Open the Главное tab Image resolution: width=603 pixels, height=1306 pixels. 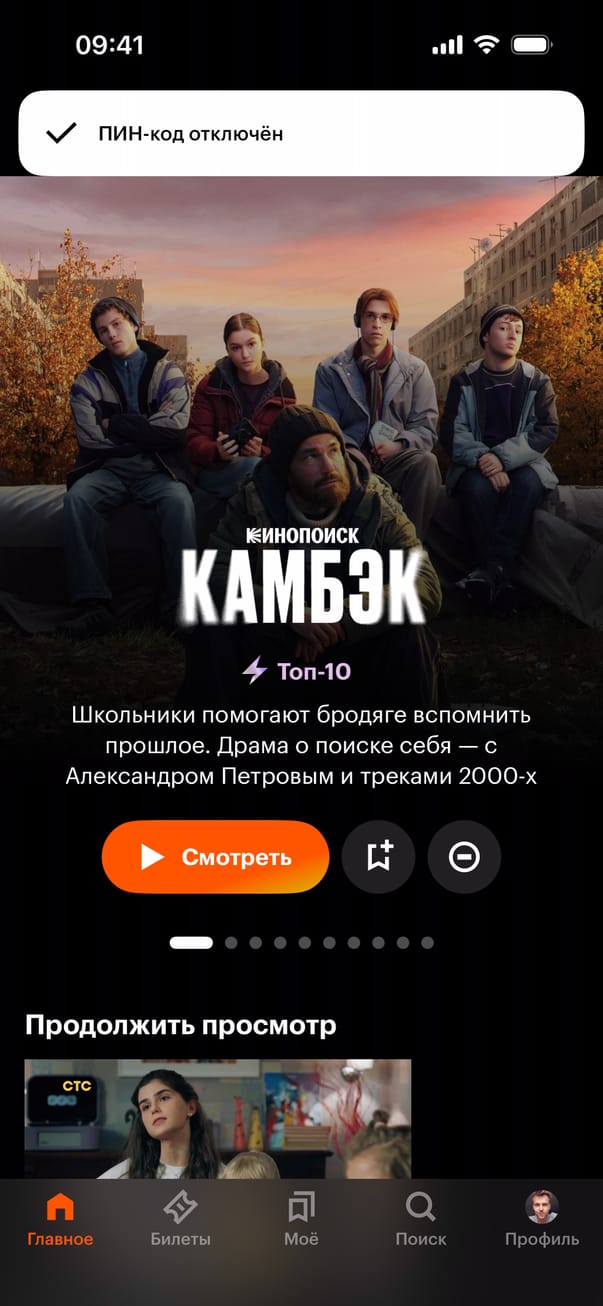click(x=60, y=1220)
